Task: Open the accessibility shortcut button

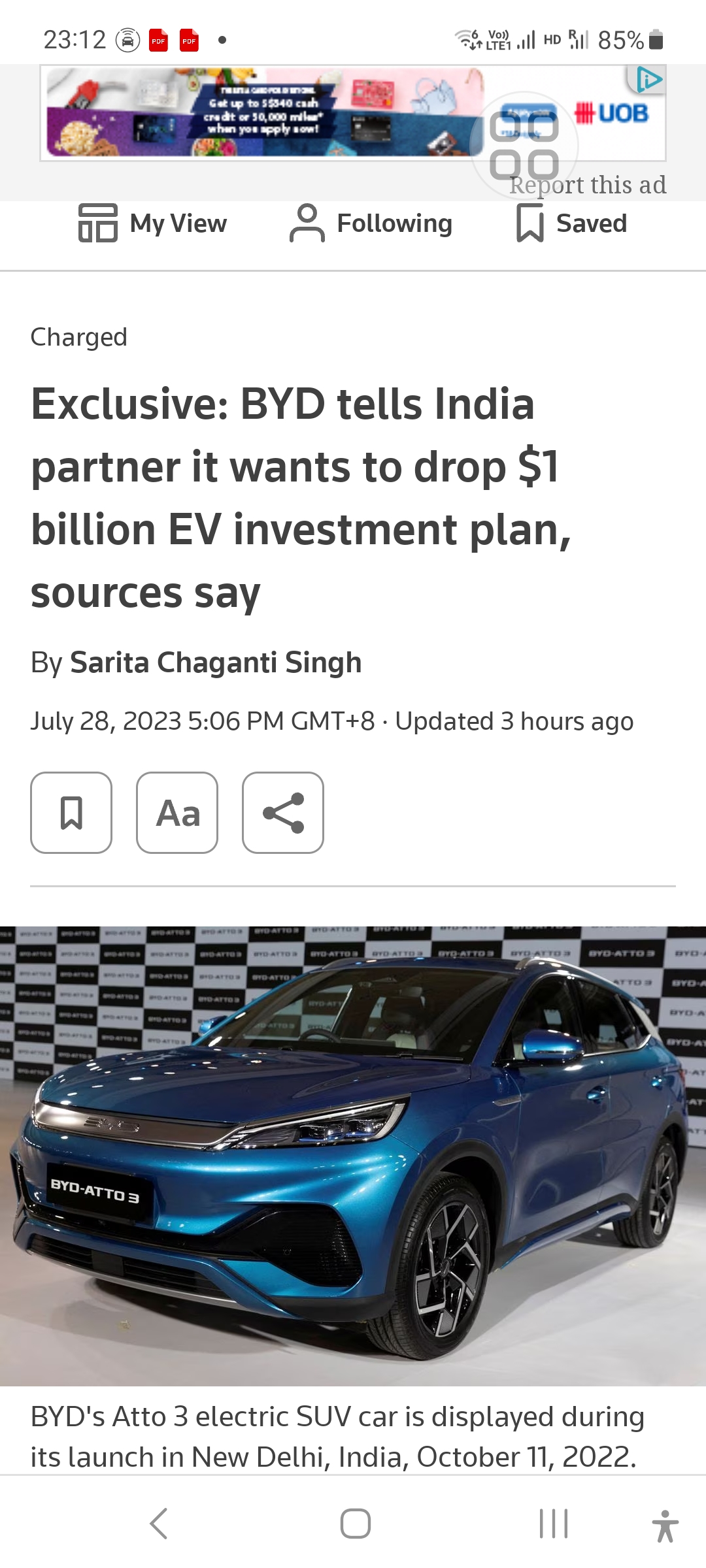Action: [665, 1526]
